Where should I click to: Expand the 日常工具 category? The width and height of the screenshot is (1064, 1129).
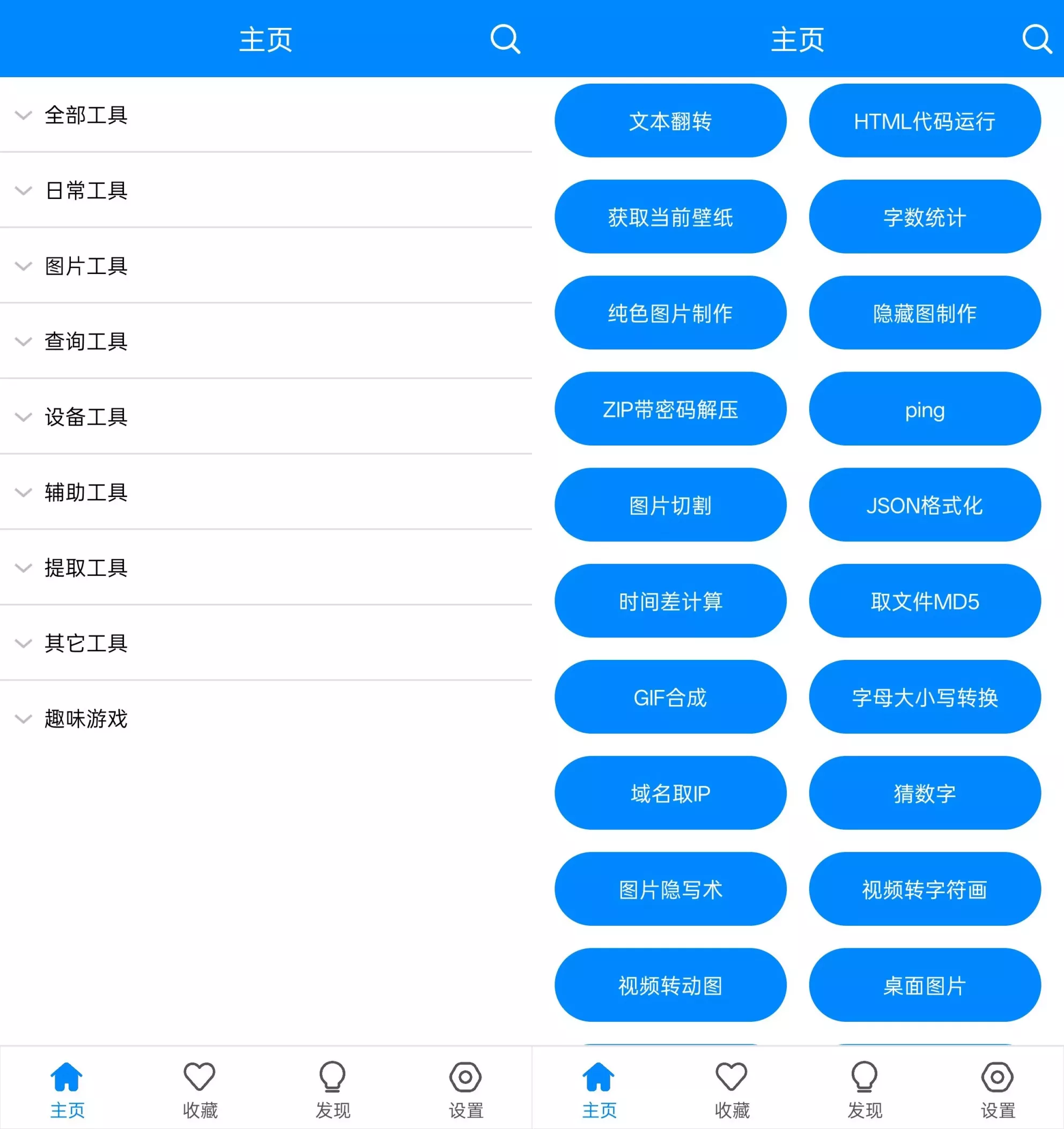pyautogui.click(x=85, y=191)
